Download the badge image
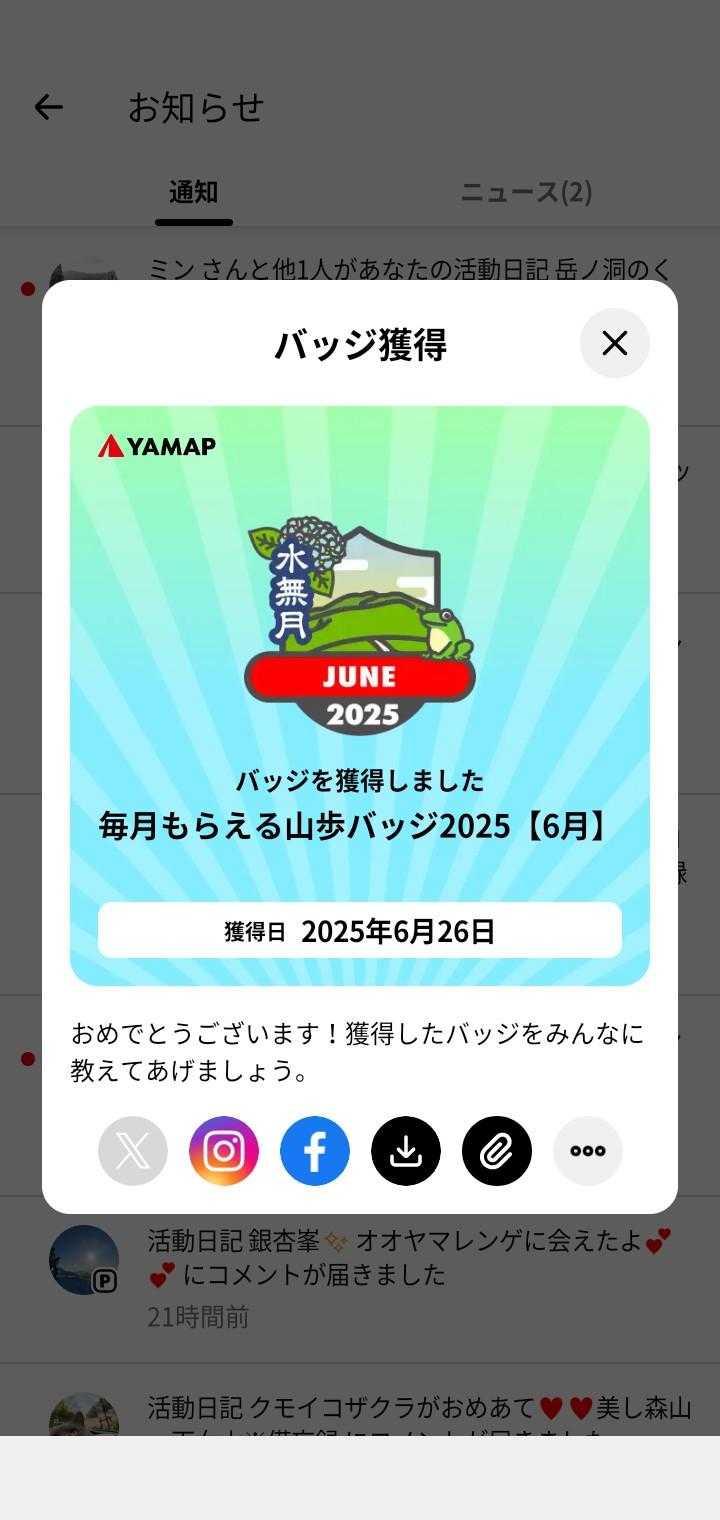 click(406, 1151)
